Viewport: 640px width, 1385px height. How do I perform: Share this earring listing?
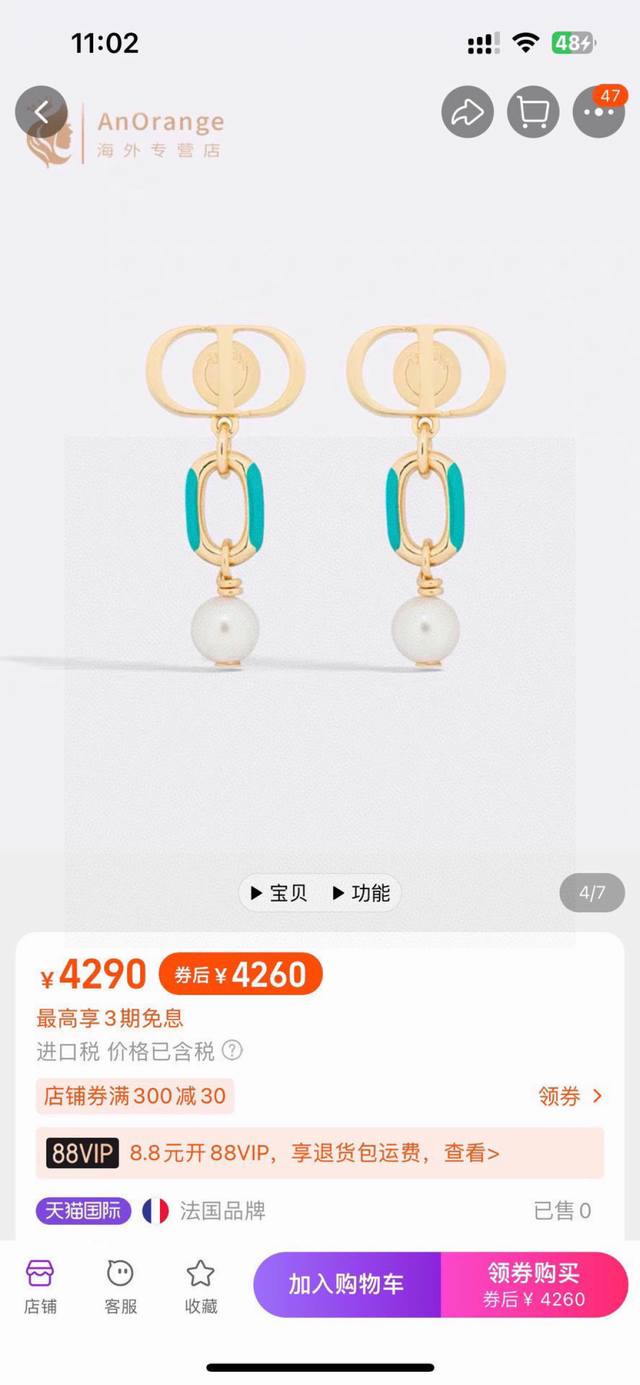click(468, 113)
